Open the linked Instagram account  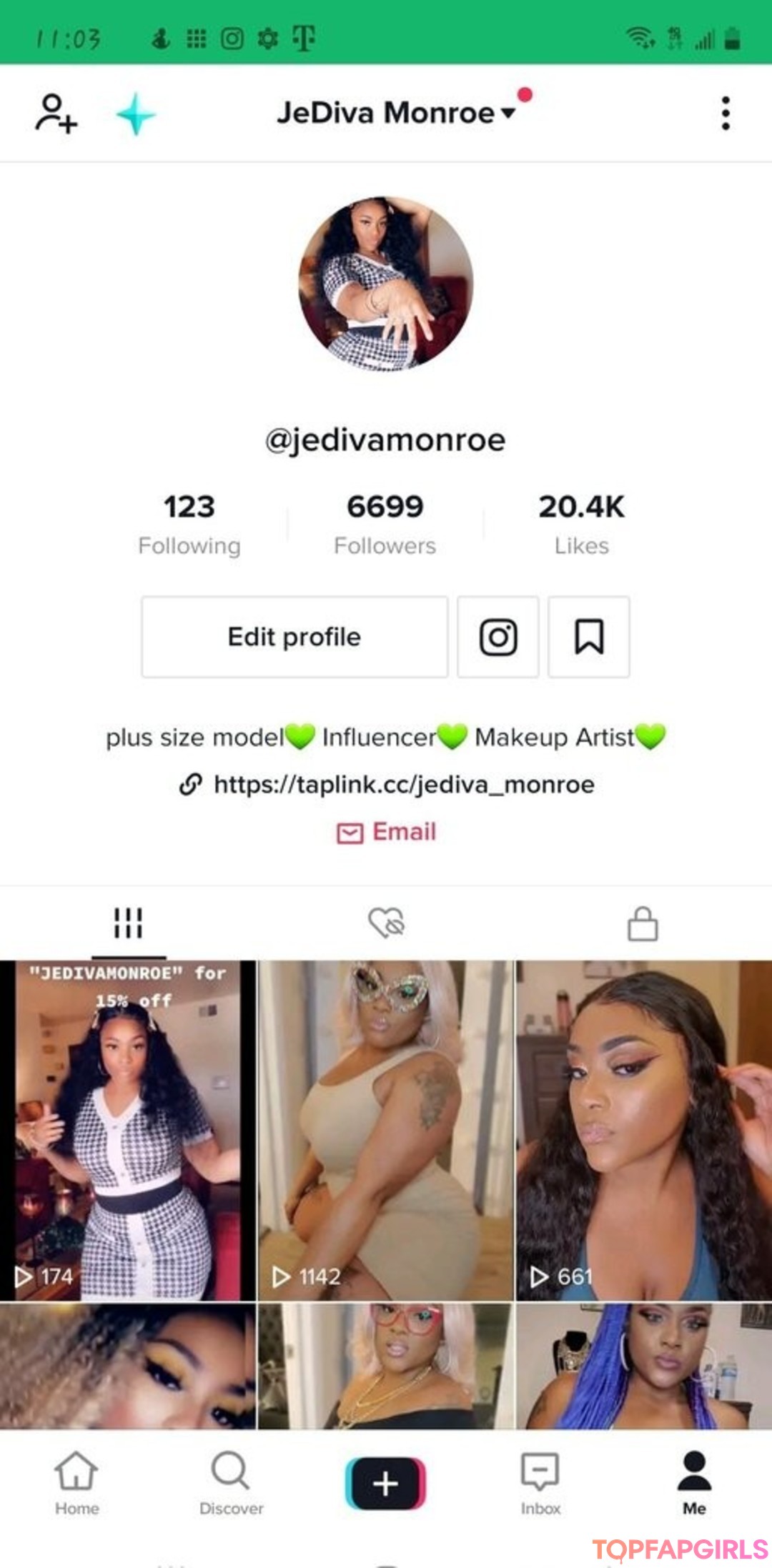pyautogui.click(x=498, y=637)
